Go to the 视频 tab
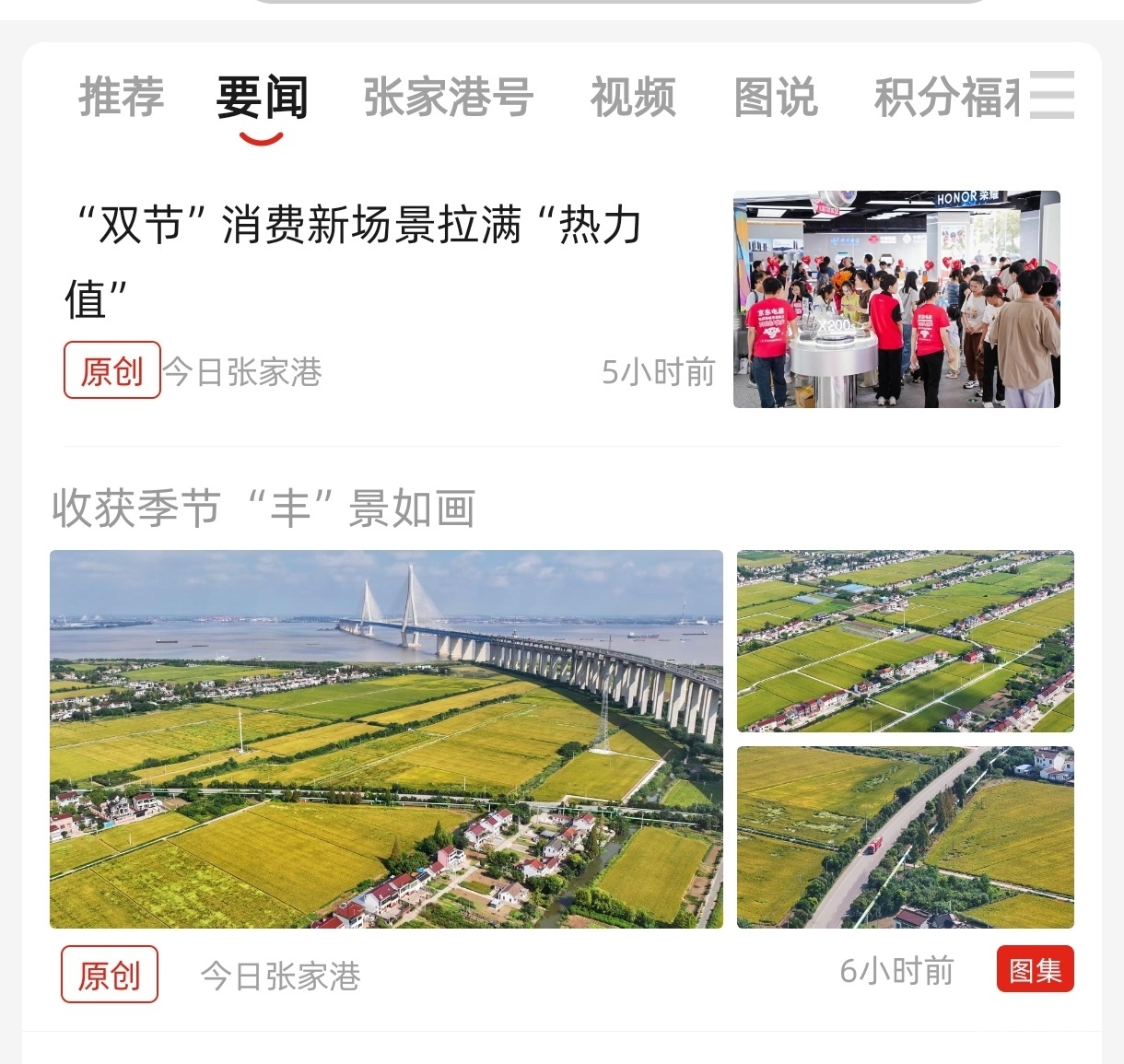The height and width of the screenshot is (1064, 1124). (633, 98)
